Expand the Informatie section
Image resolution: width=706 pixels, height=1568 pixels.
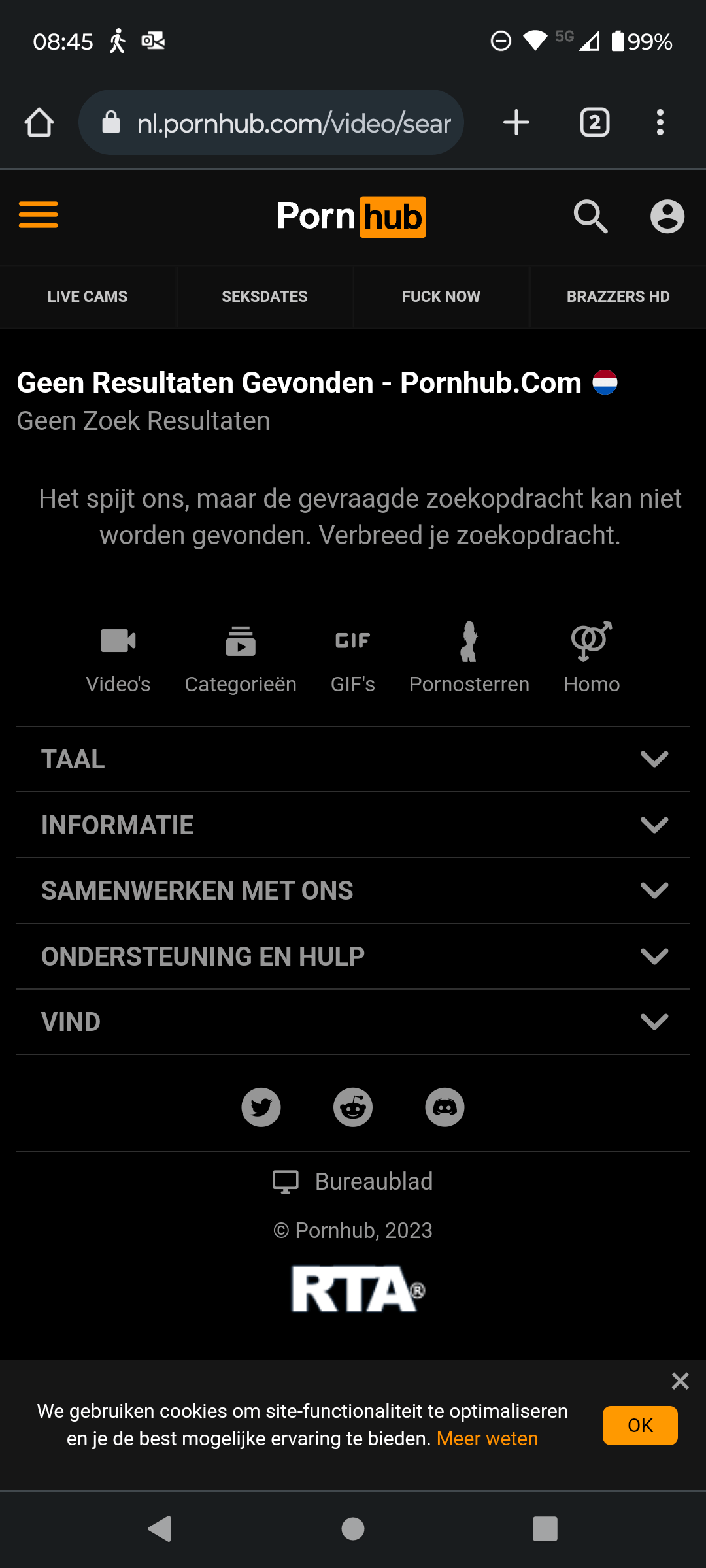pyautogui.click(x=353, y=825)
